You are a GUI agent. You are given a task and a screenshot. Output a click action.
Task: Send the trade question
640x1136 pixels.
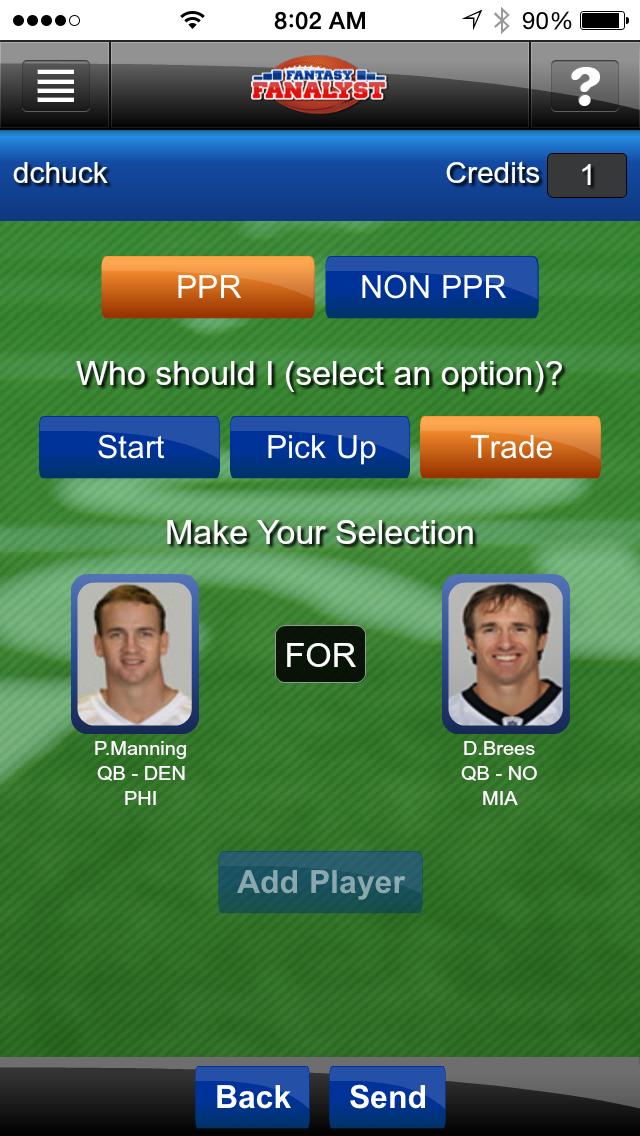tap(387, 1097)
